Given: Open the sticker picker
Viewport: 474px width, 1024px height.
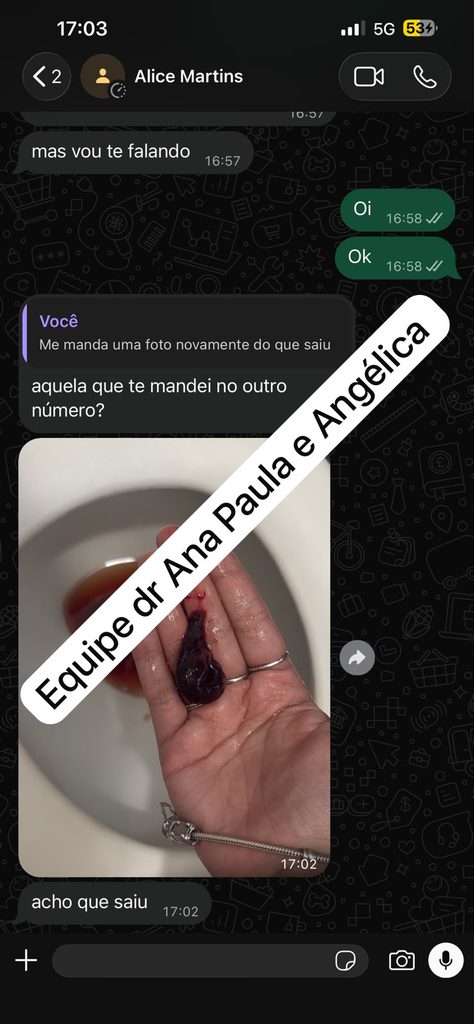Looking at the screenshot, I should (345, 961).
